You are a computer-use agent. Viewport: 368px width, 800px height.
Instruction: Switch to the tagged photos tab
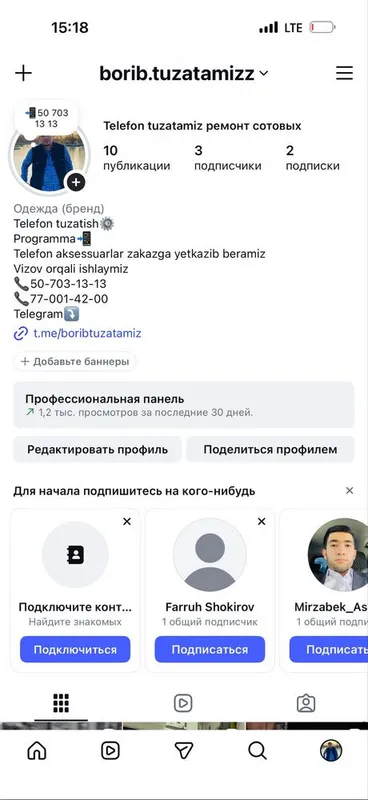[306, 704]
